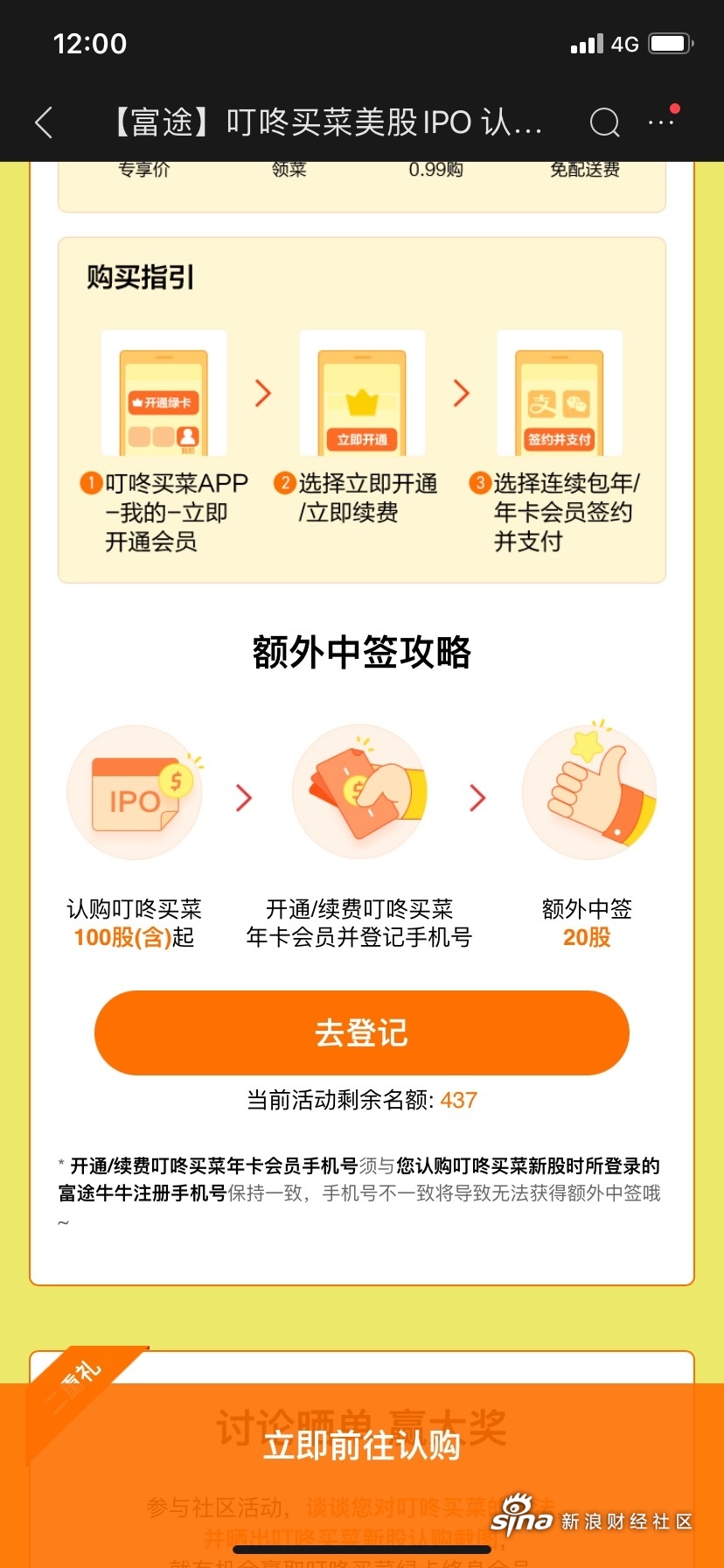Viewport: 724px width, 1568px height.
Task: Tap 立即前往认购 to subscribe now
Action: pos(362,1445)
